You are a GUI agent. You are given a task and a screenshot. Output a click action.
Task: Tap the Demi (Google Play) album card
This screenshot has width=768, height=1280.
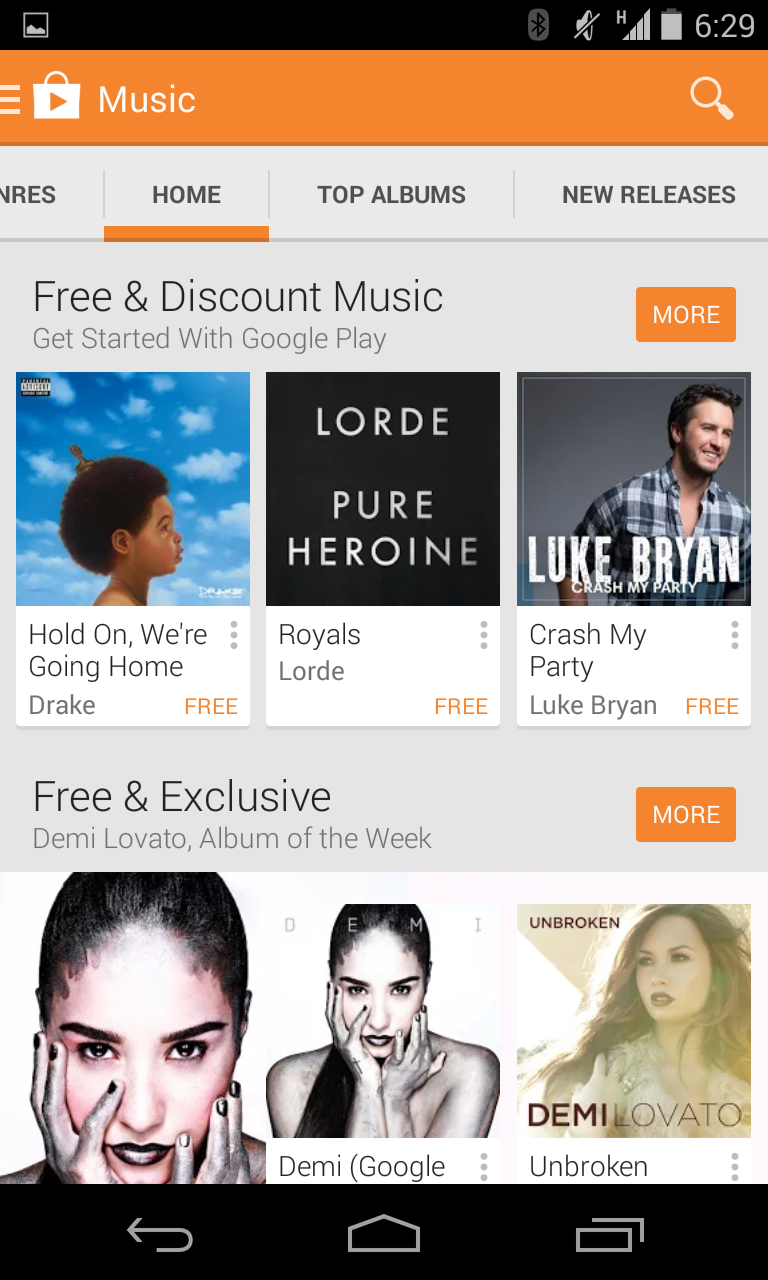point(382,1020)
